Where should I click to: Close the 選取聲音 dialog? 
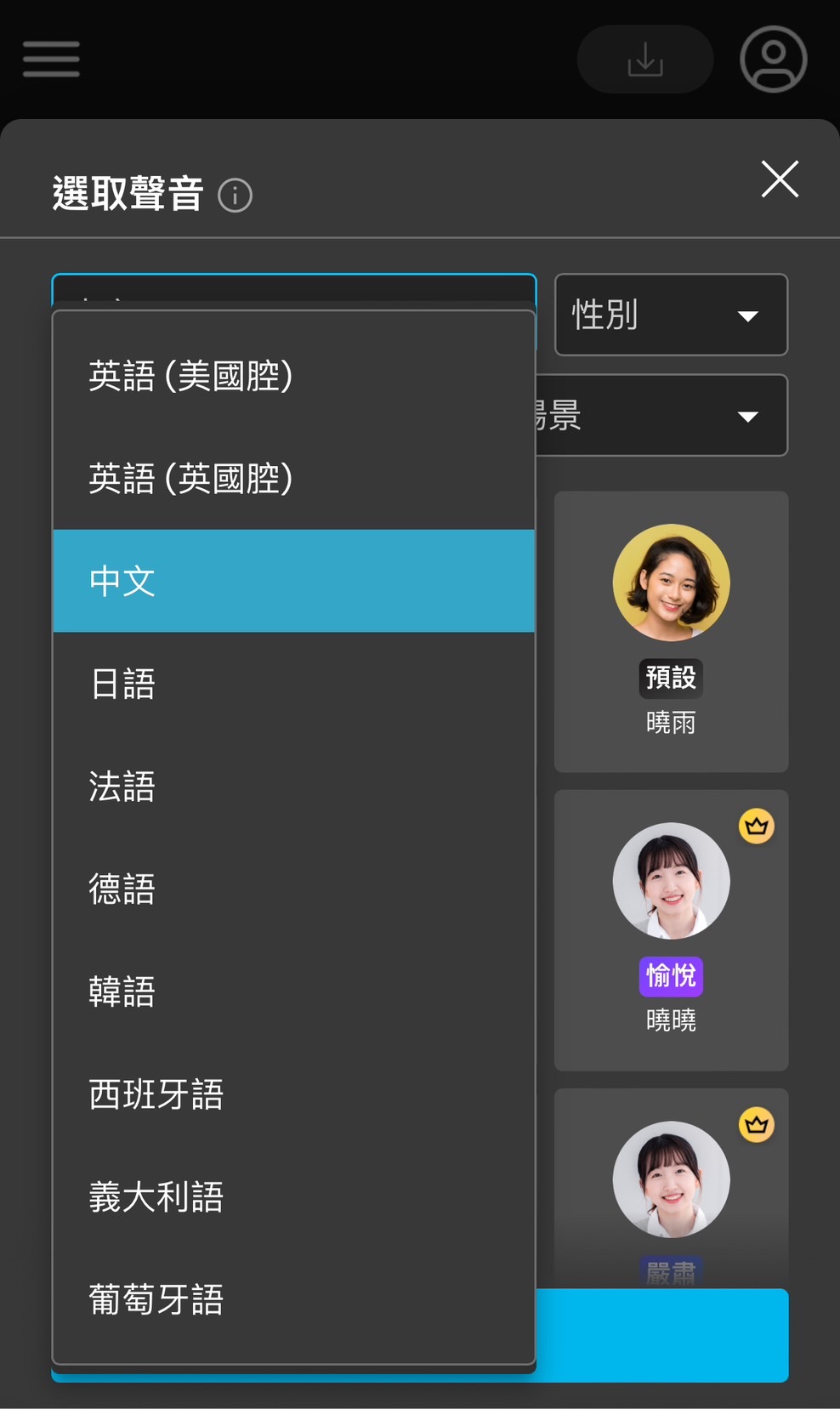pos(779,179)
